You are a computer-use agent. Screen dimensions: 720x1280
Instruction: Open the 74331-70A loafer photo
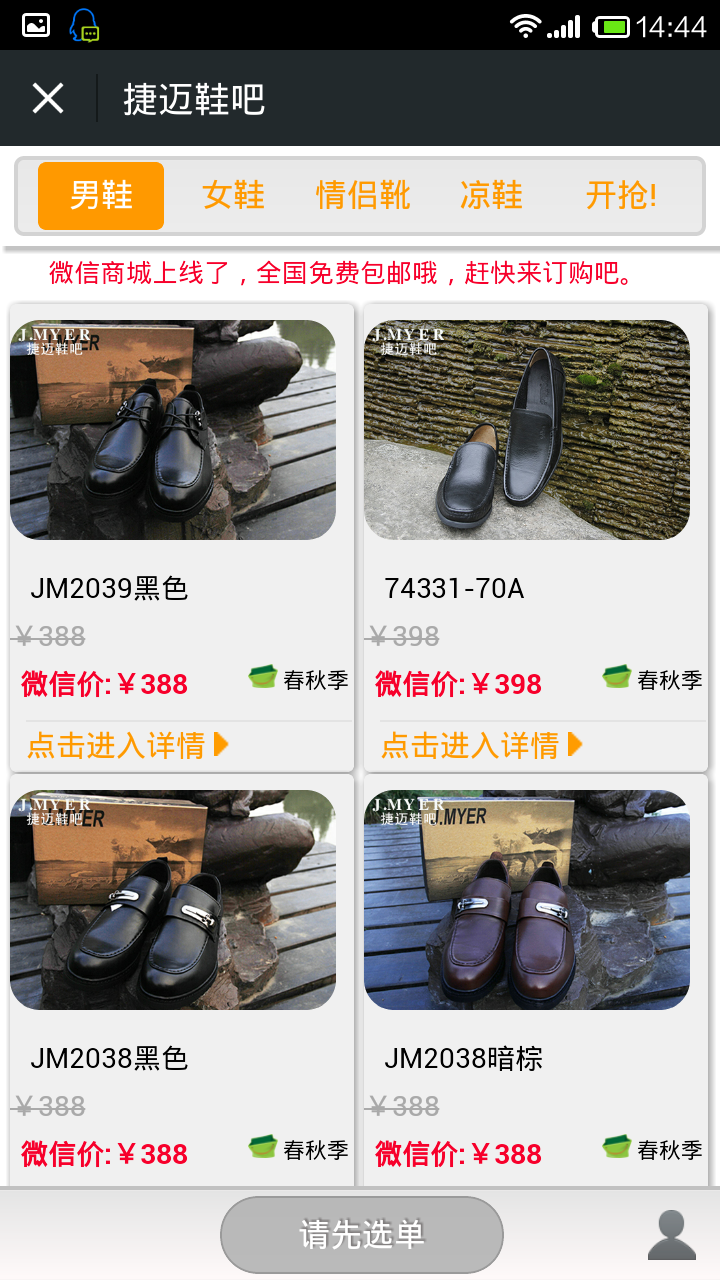click(527, 430)
